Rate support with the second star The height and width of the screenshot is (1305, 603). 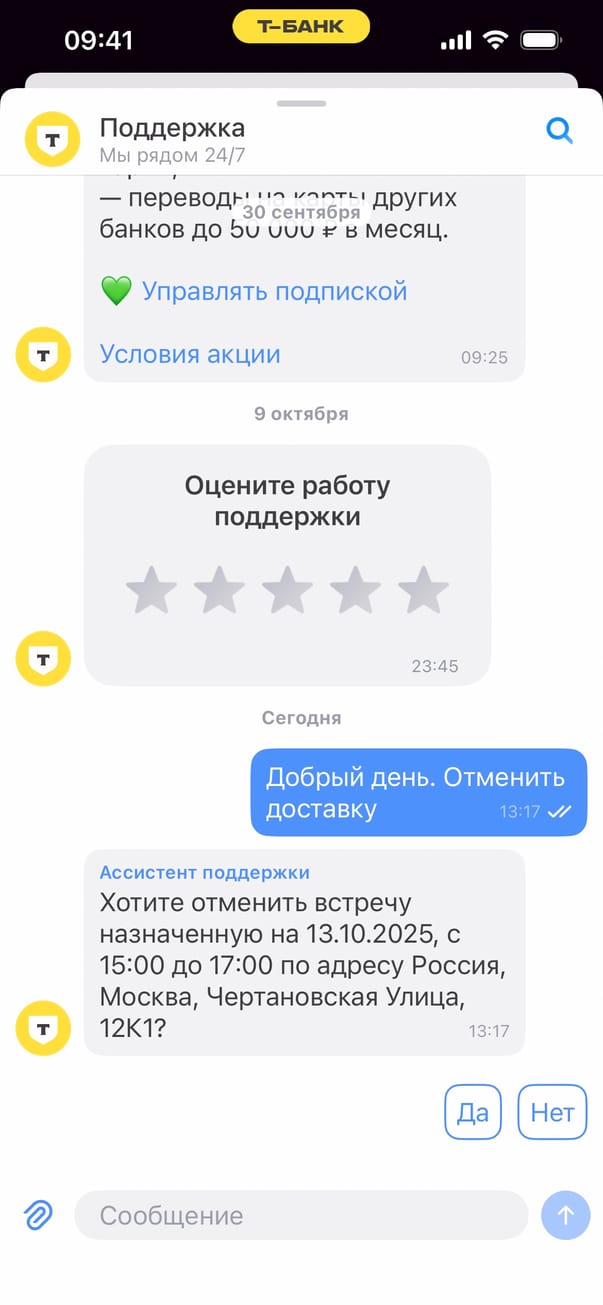coord(219,590)
